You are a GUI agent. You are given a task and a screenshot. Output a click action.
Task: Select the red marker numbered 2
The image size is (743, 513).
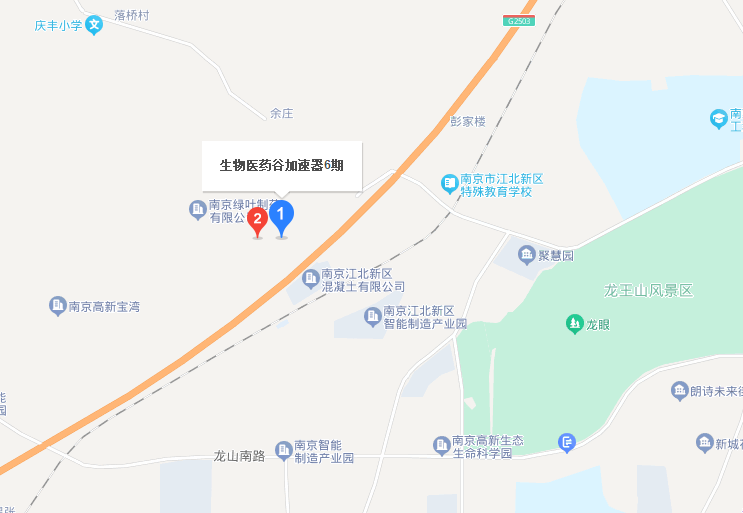[257, 220]
